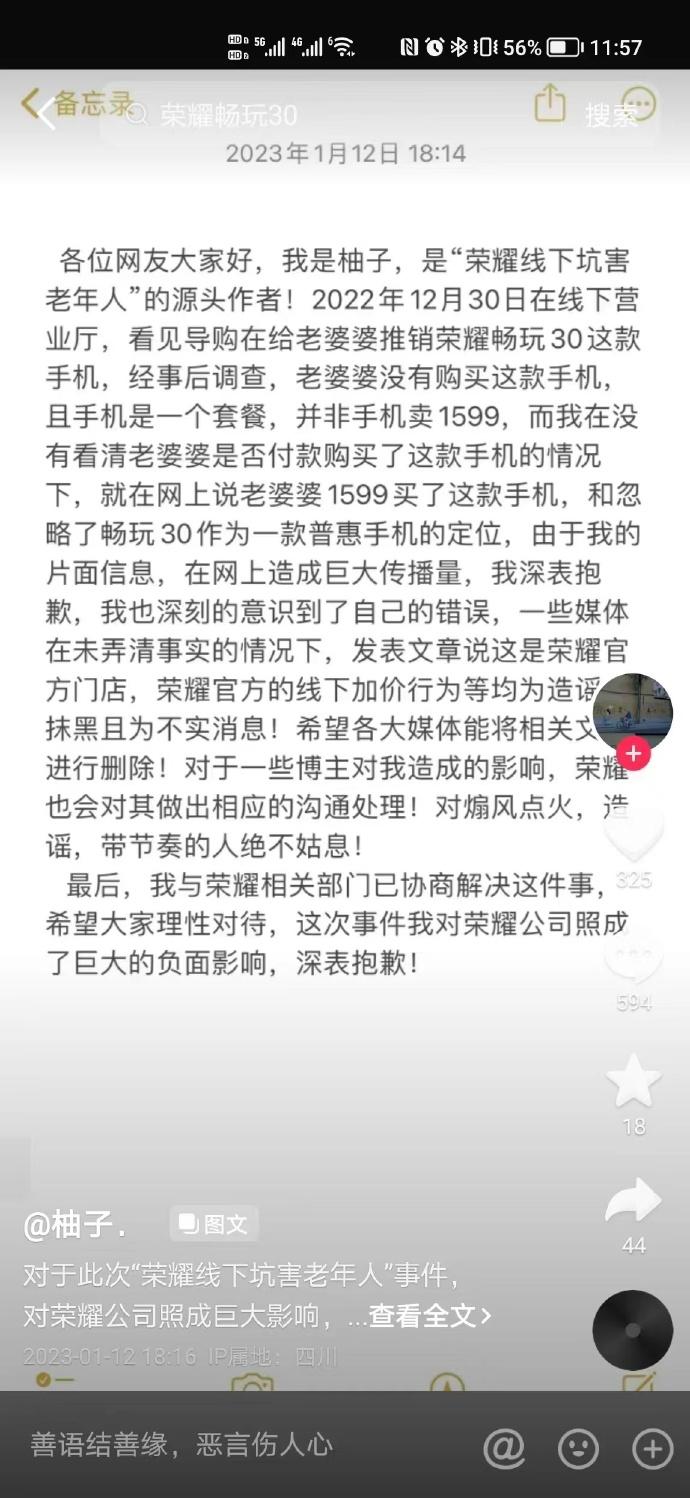Tap the 搜索 button

coord(611,115)
